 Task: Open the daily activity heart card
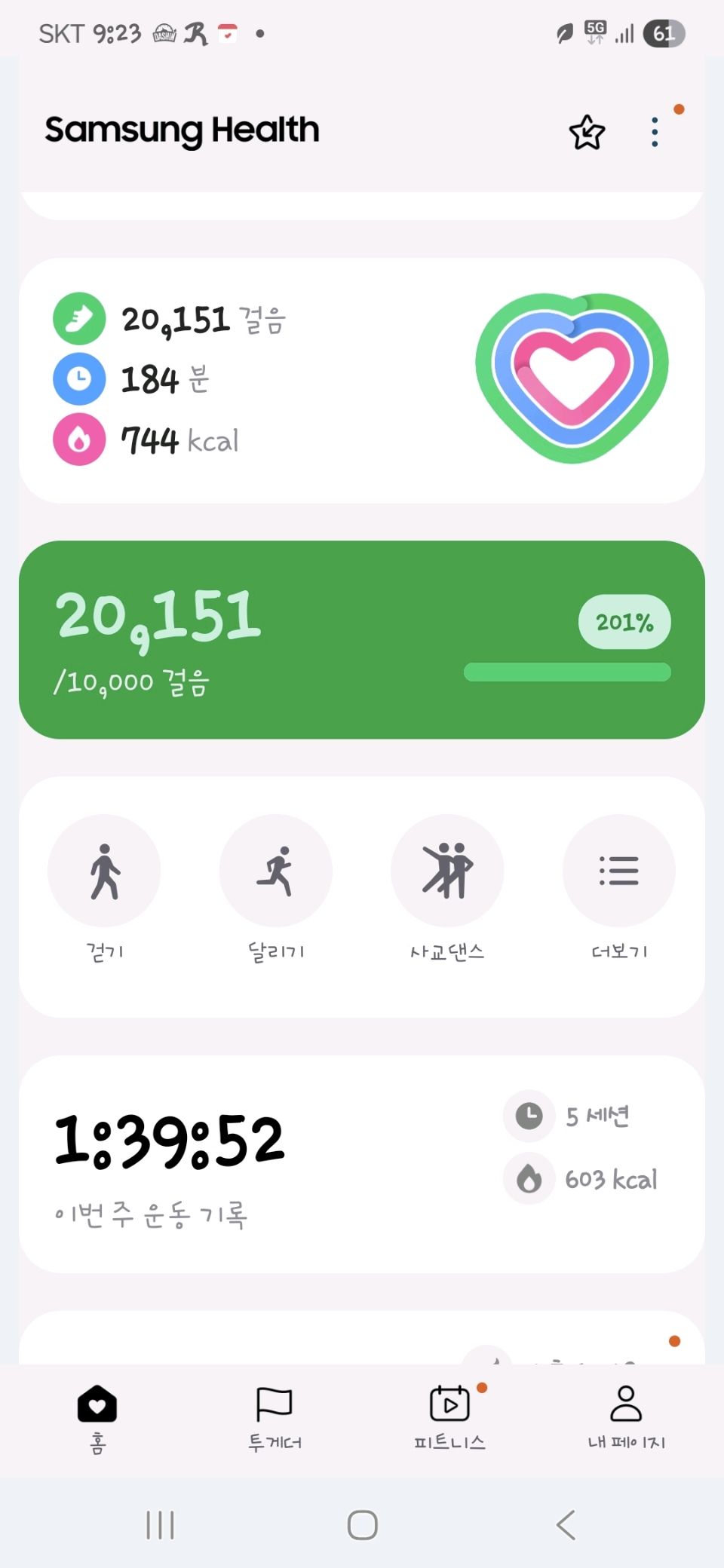[362, 380]
